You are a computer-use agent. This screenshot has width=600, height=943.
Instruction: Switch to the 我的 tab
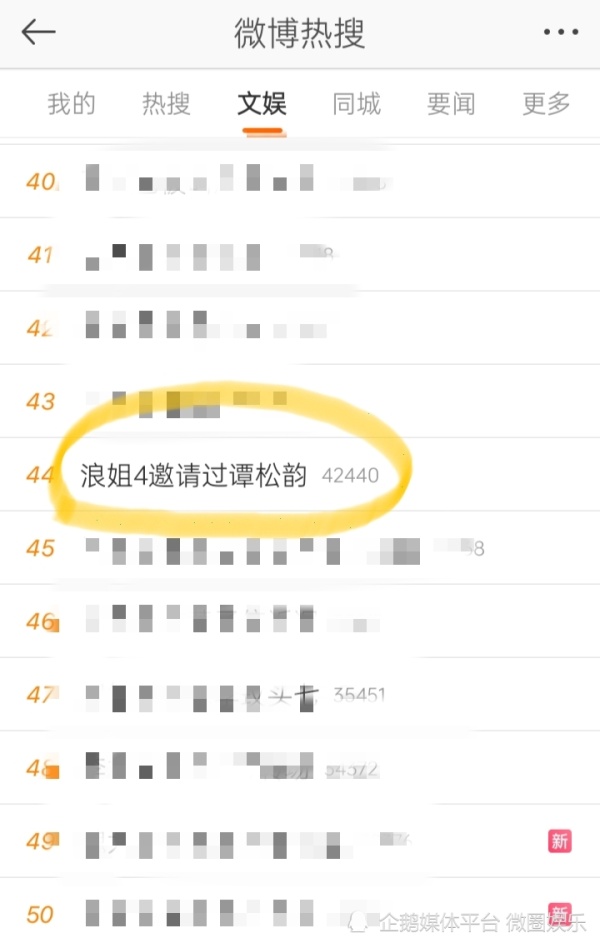tap(71, 103)
